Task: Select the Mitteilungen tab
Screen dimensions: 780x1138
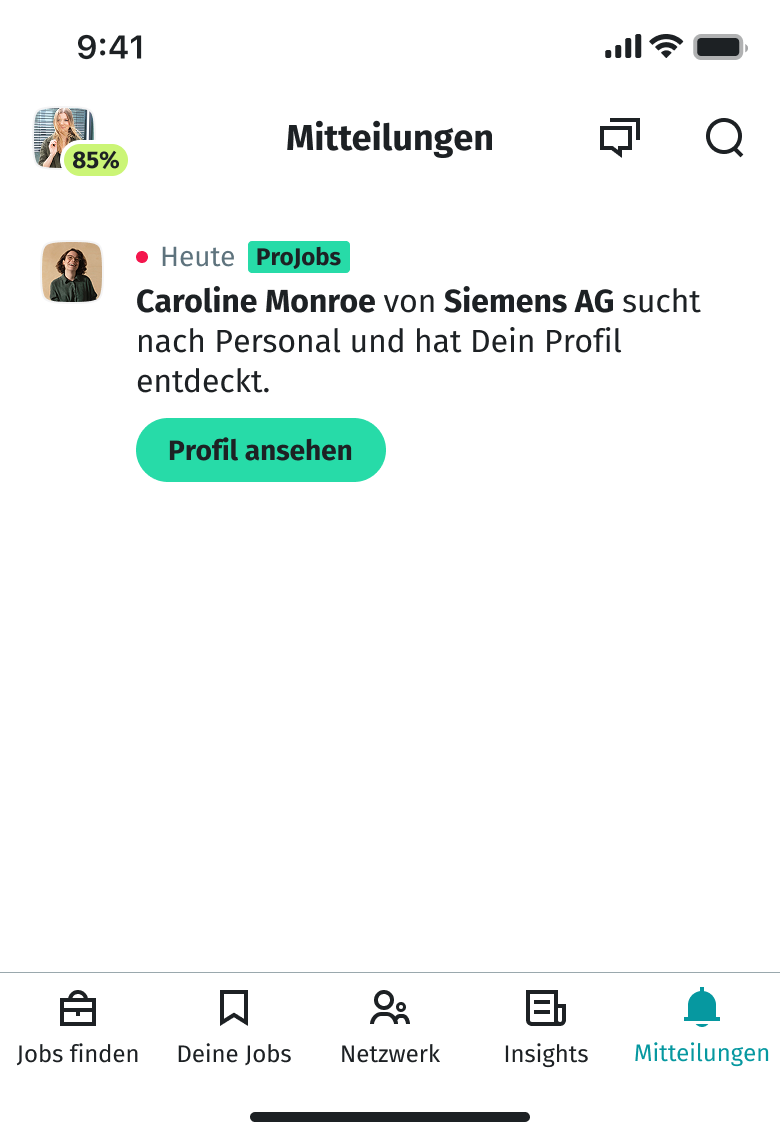Action: pyautogui.click(x=702, y=1026)
